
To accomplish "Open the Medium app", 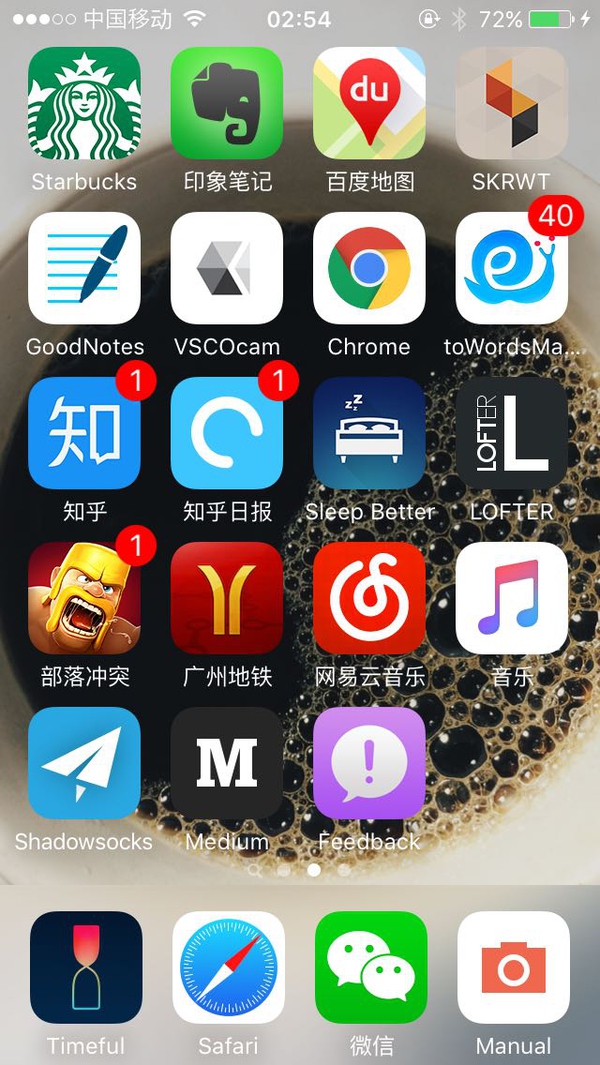I will (x=227, y=763).
